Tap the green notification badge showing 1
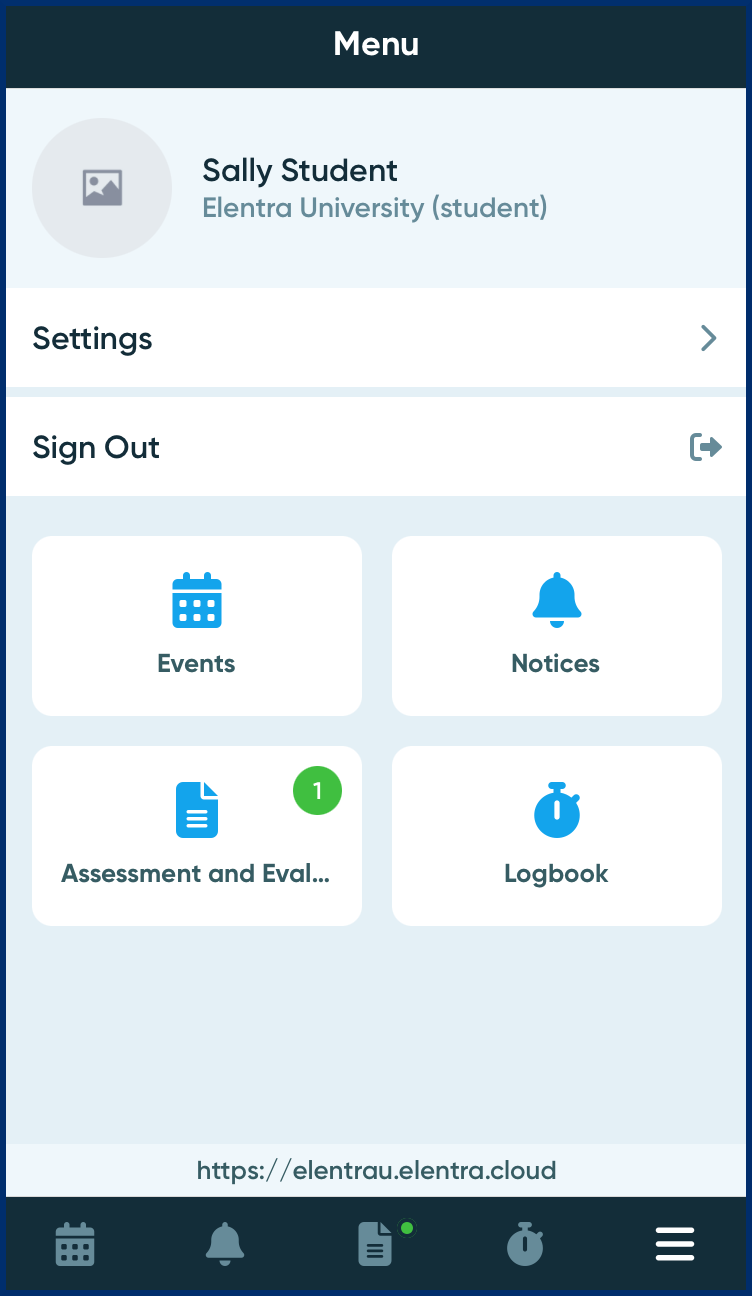 [x=317, y=790]
